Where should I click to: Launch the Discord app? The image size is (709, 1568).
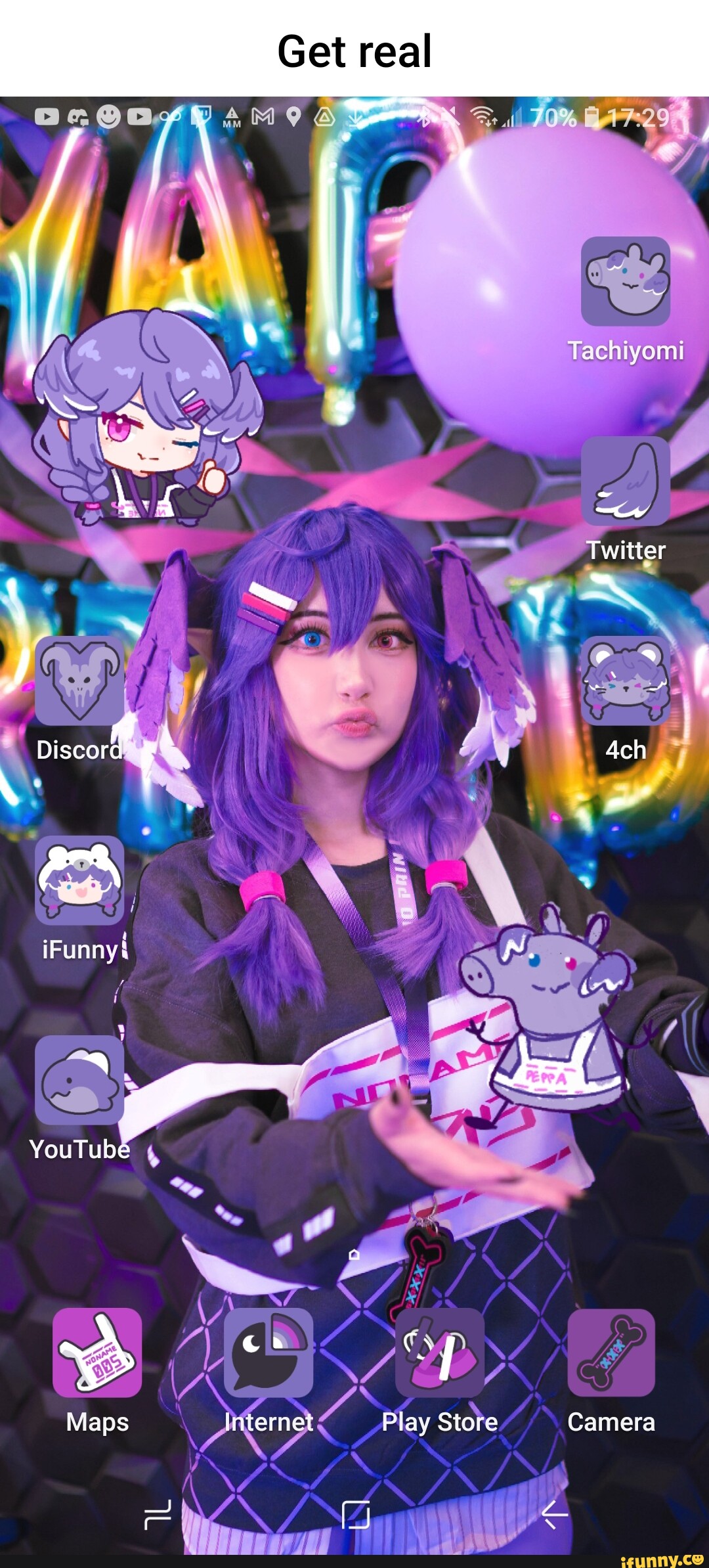[x=79, y=681]
